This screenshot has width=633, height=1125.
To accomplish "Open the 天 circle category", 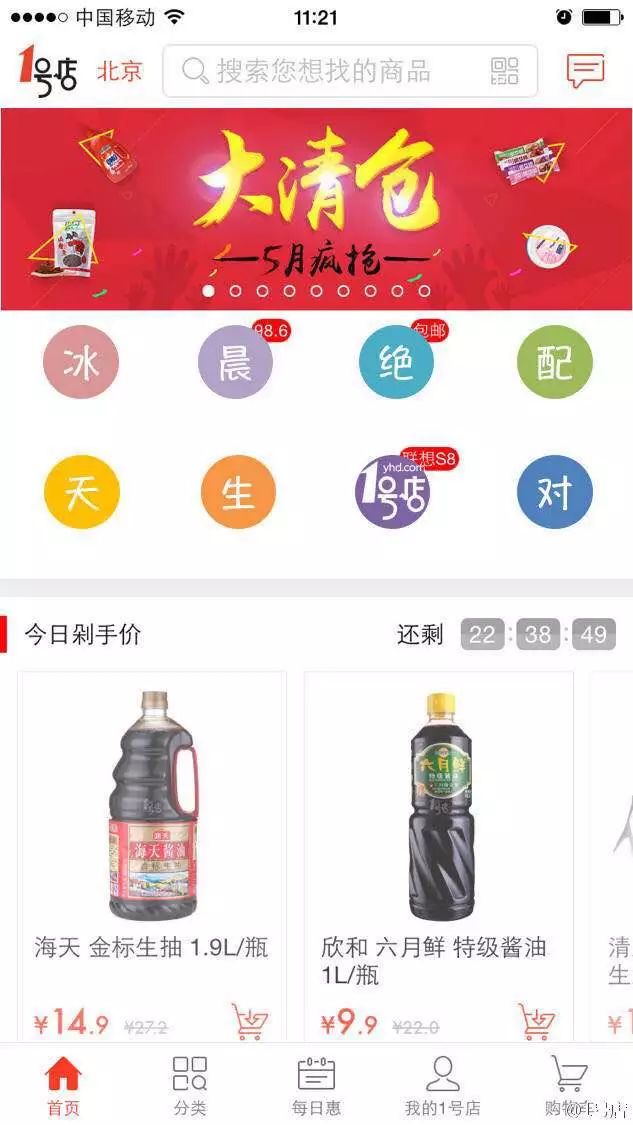I will click(81, 492).
